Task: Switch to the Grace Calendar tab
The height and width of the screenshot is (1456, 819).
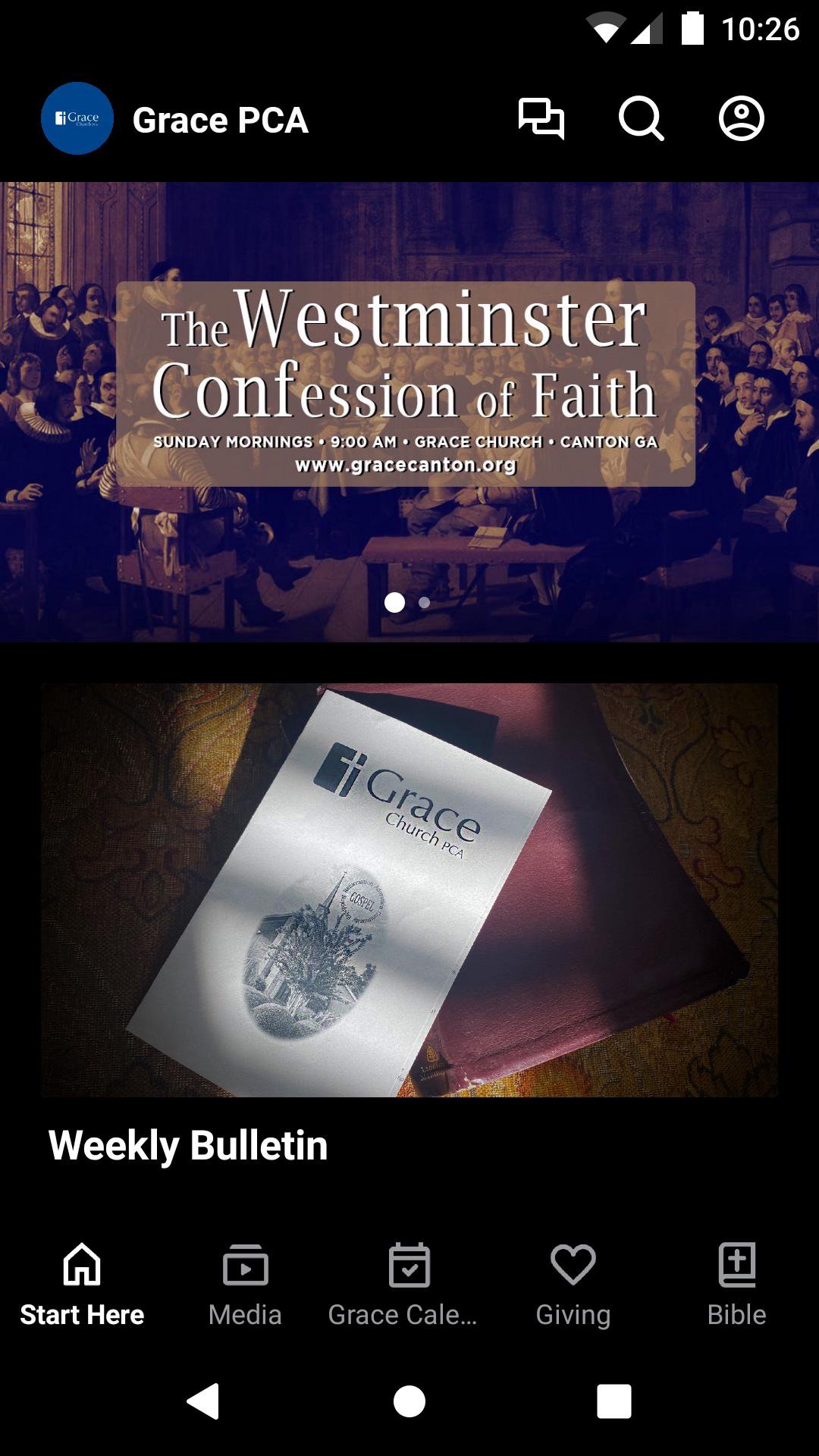Action: pos(408,1283)
